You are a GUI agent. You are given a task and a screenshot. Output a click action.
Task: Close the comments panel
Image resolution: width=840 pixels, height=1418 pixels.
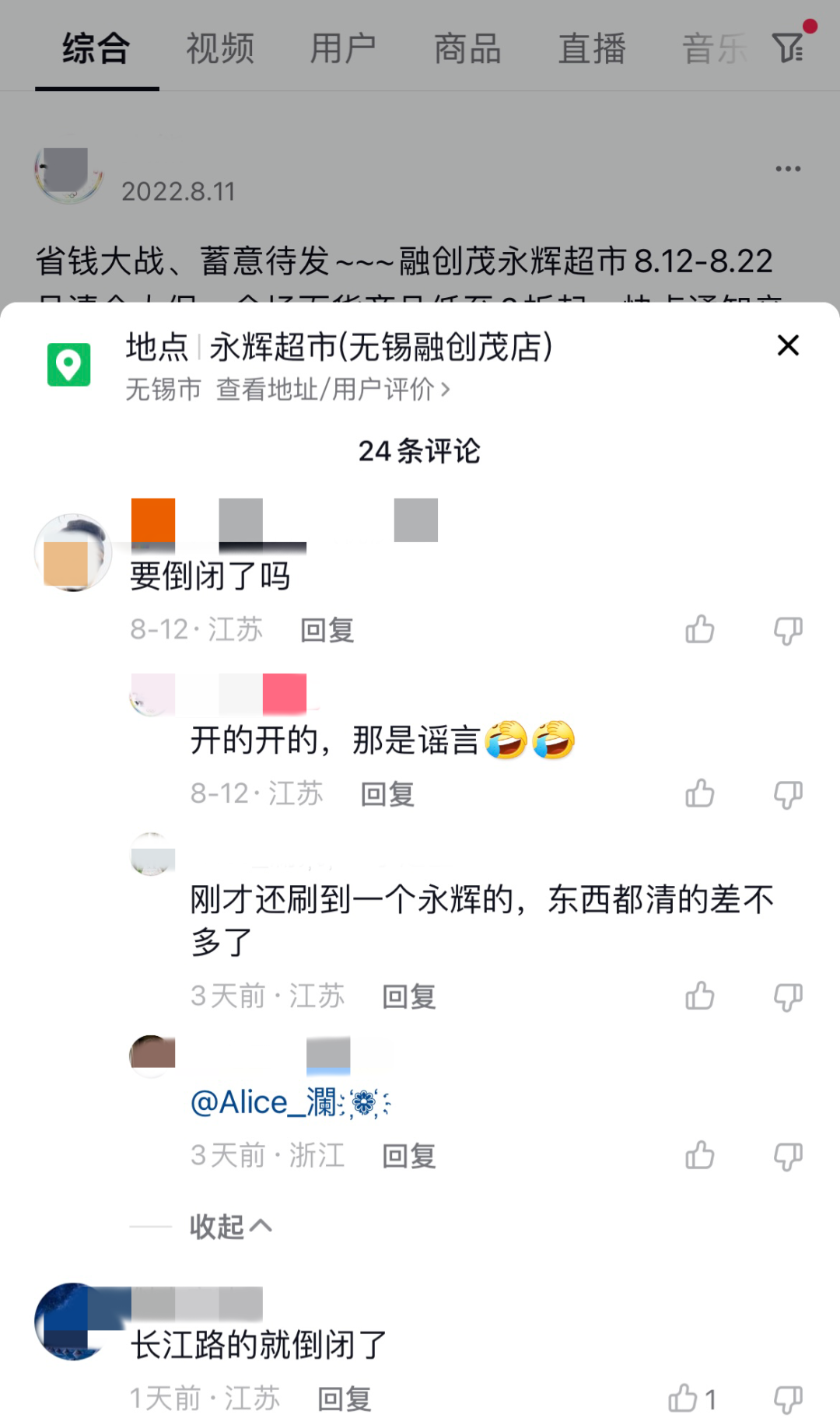tap(788, 345)
